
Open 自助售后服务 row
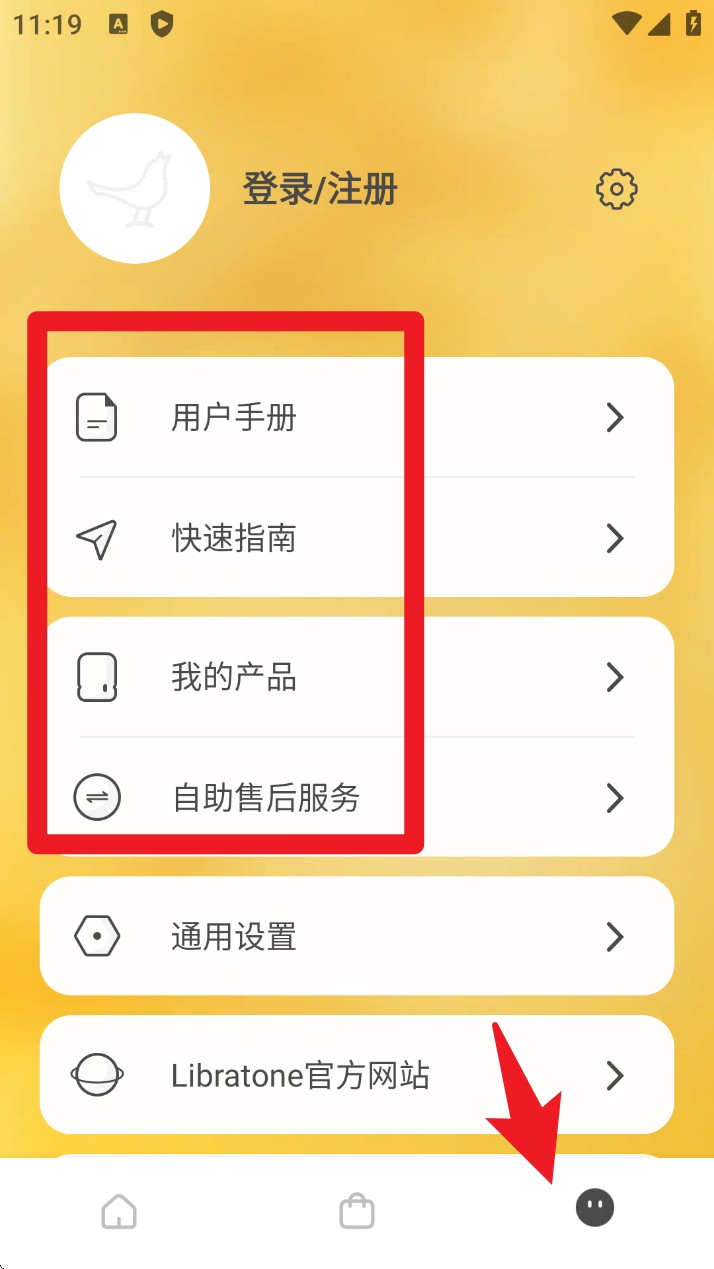pyautogui.click(x=357, y=797)
